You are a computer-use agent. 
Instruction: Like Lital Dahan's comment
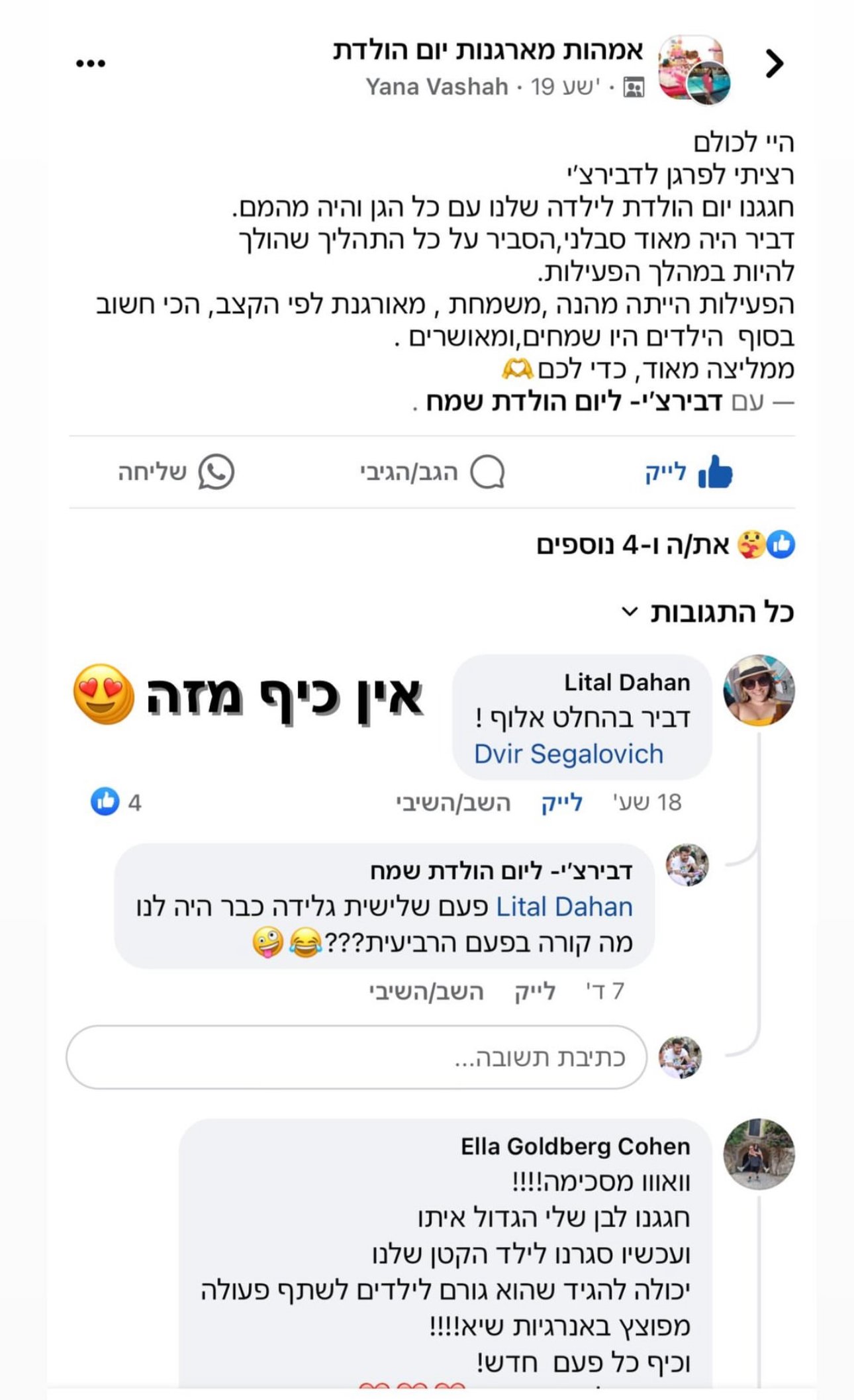[561, 802]
